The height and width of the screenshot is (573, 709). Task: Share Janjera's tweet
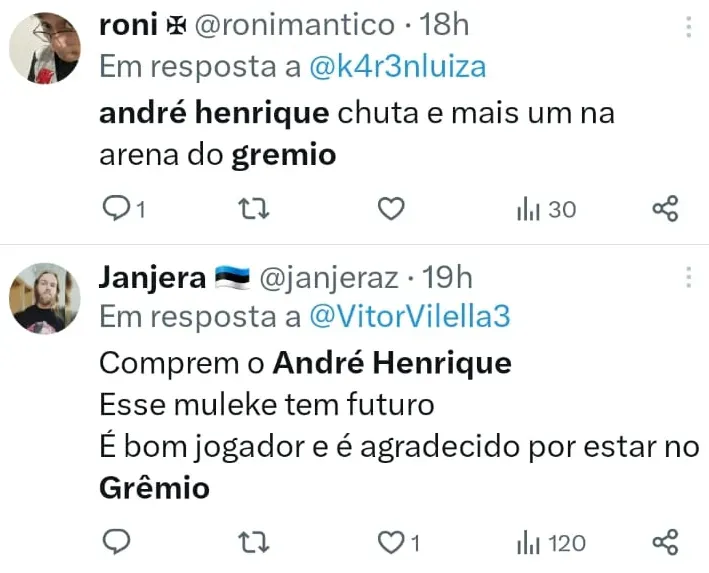coord(665,542)
